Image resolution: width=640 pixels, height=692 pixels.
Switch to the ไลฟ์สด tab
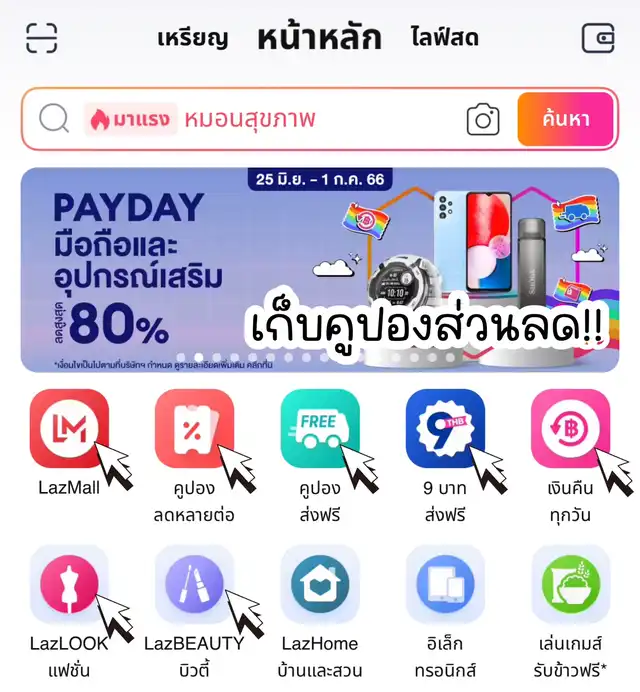pyautogui.click(x=444, y=39)
